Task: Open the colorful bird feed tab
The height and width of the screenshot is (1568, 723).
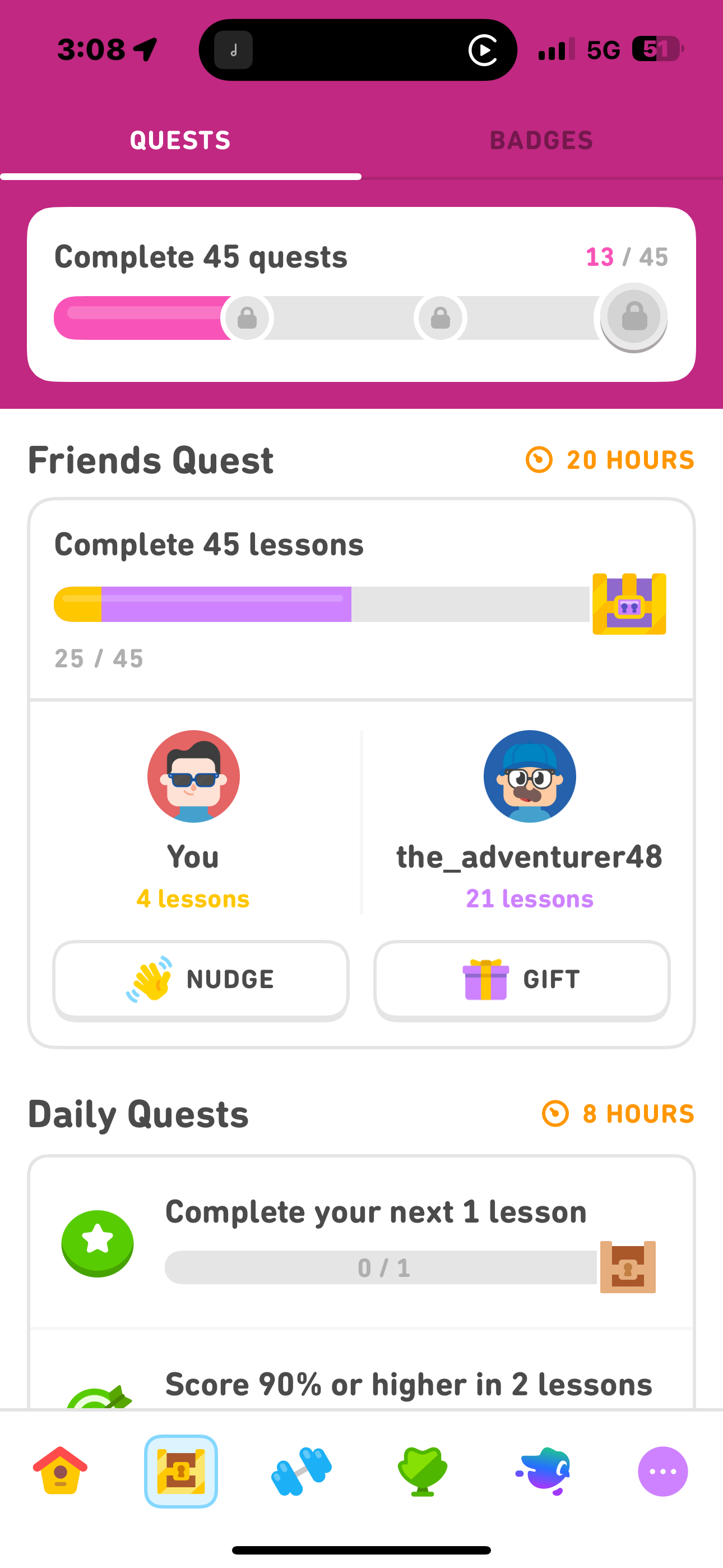Action: [x=543, y=1470]
